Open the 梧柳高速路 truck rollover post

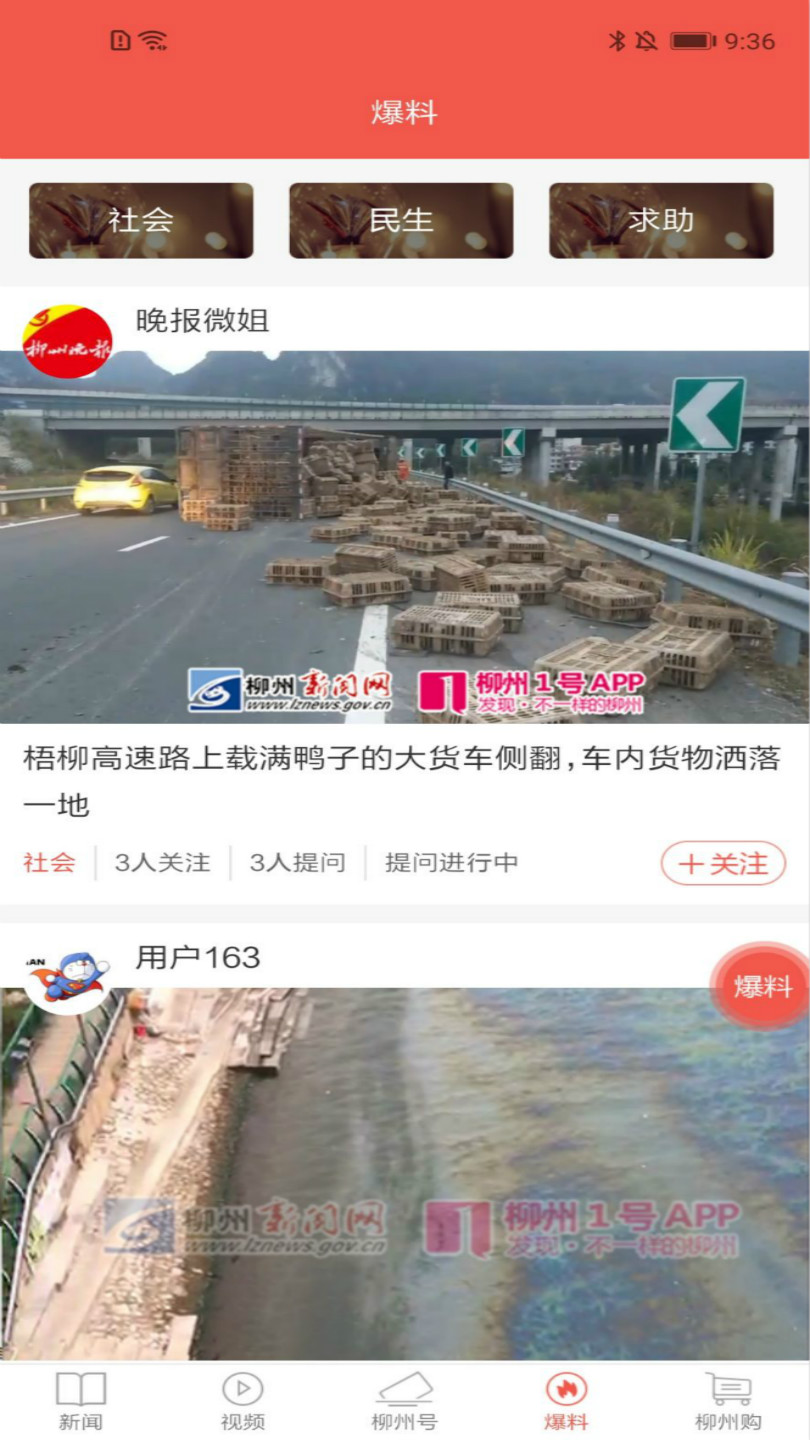400,780
